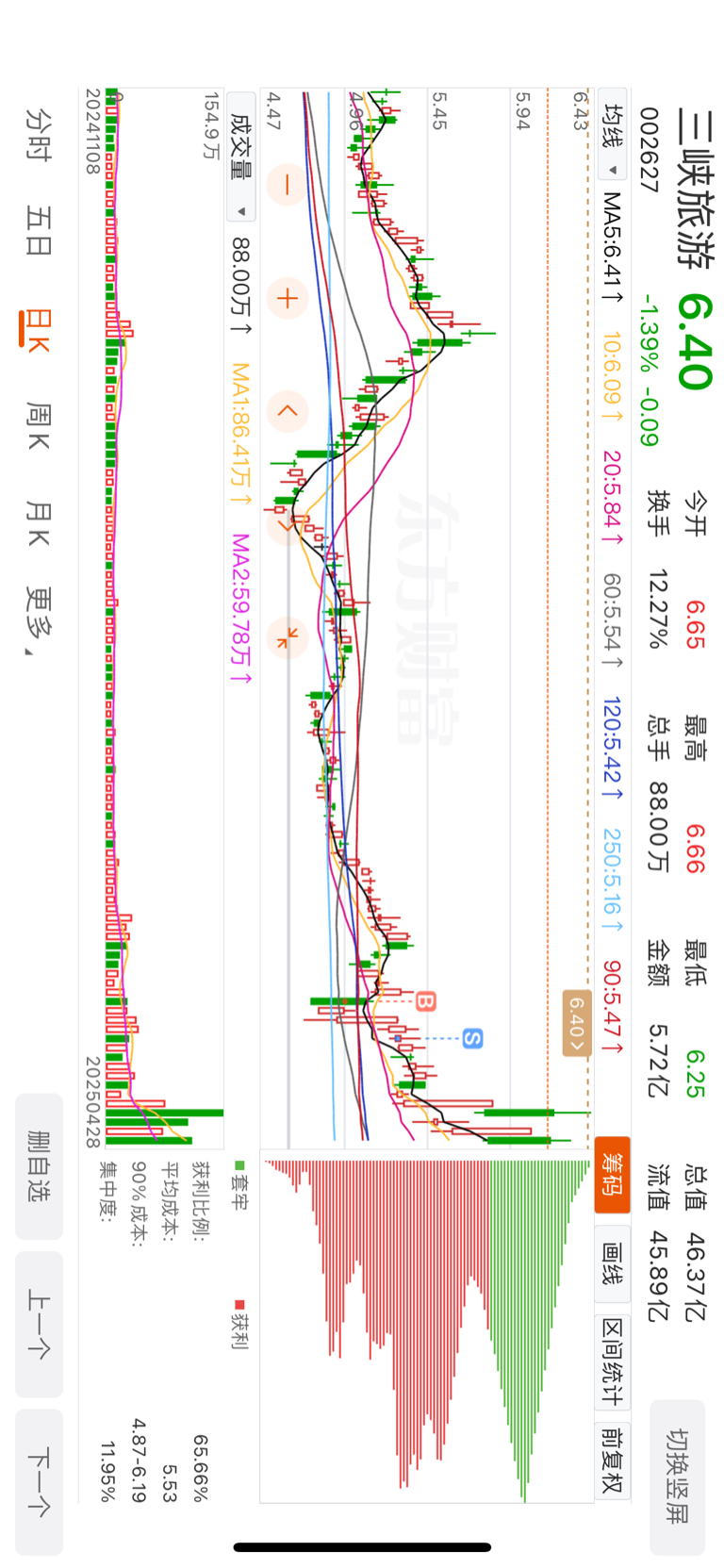Screen dimensions: 724x1568
Task: Switch to 周K weekly candlestick view
Action: (38, 425)
